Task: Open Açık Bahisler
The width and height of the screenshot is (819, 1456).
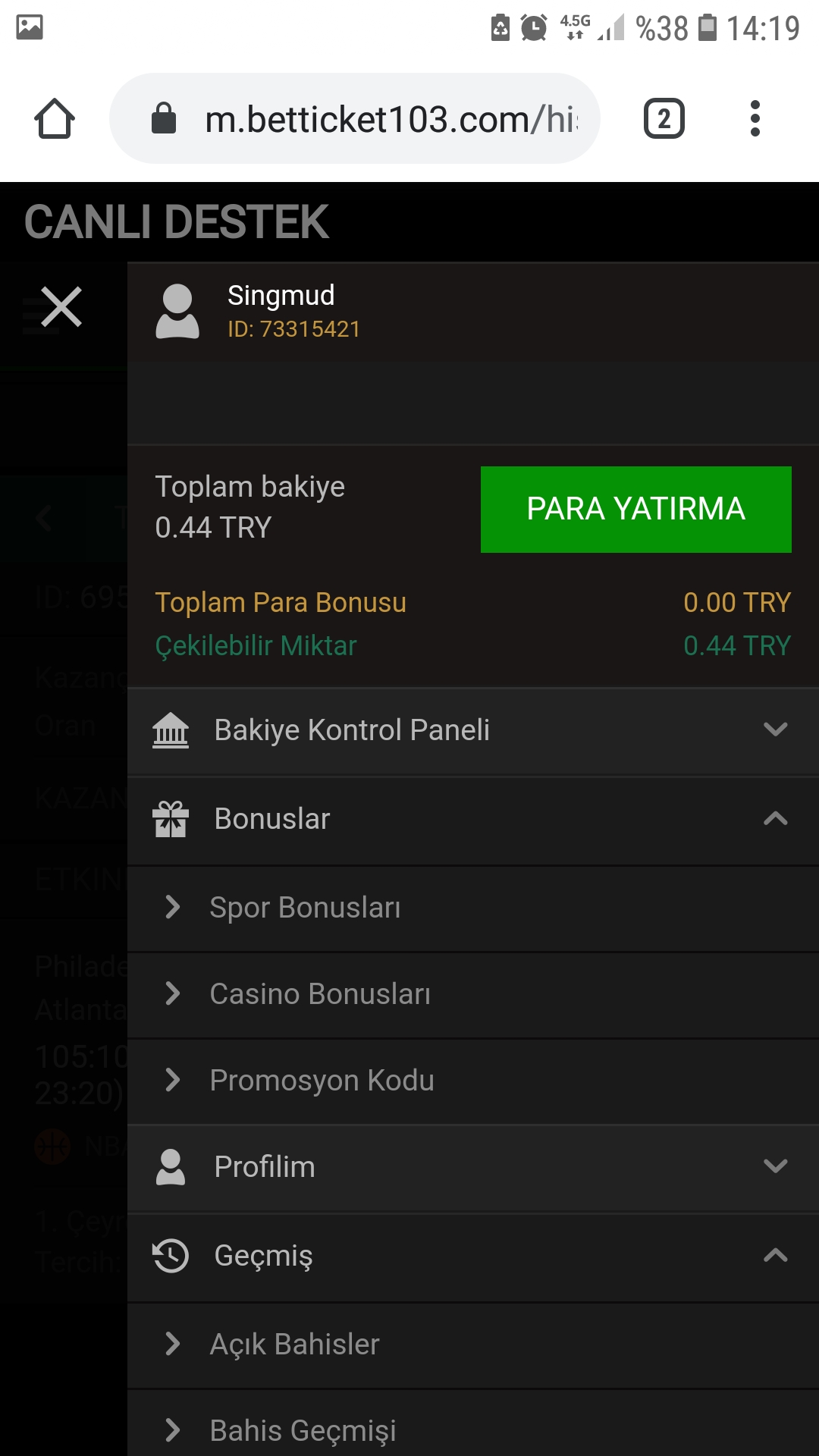Action: point(473,1345)
